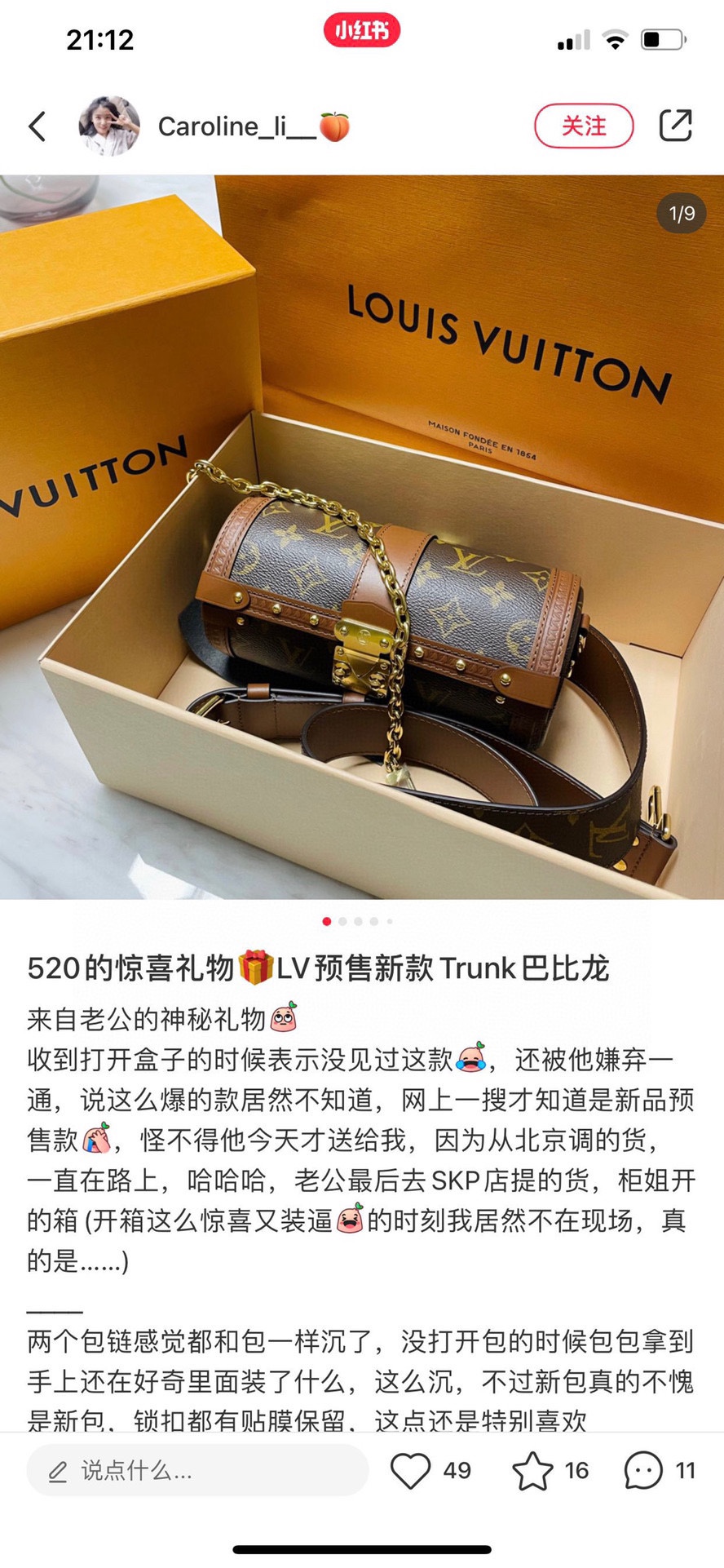Tap the Caroline_li__ username
The width and height of the screenshot is (724, 1568).
[236, 126]
